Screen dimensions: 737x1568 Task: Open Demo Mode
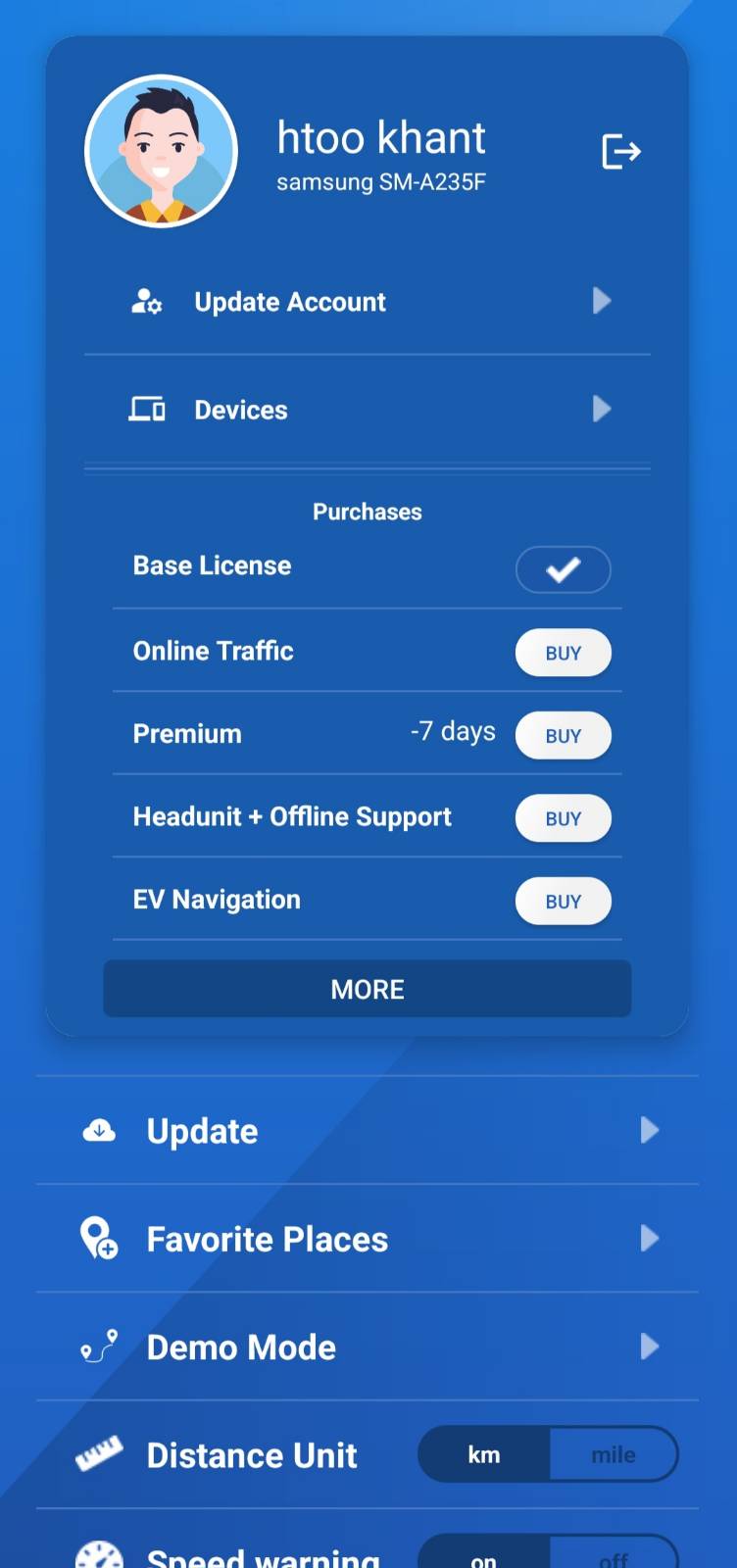tap(368, 1347)
